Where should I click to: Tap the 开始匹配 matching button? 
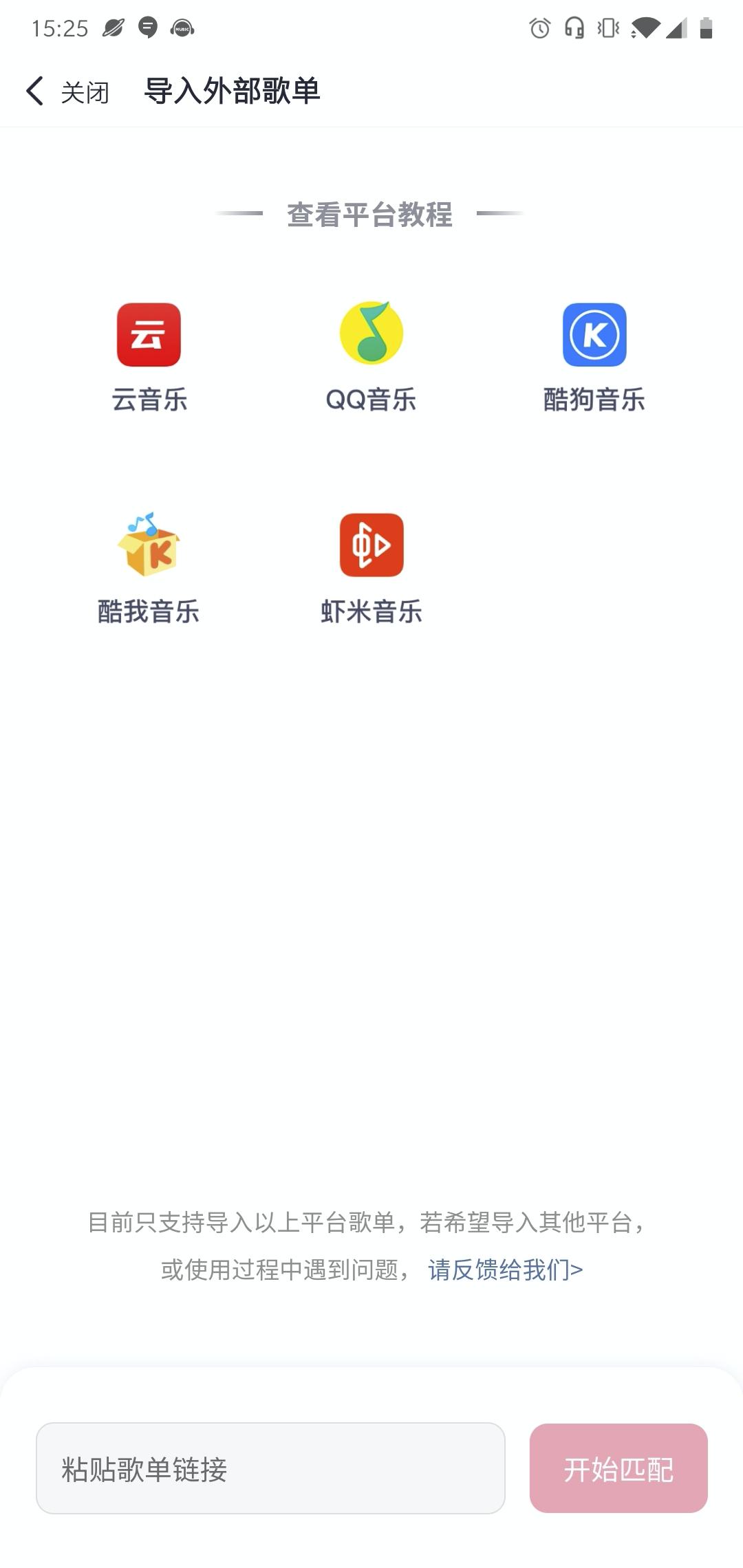tap(618, 1469)
